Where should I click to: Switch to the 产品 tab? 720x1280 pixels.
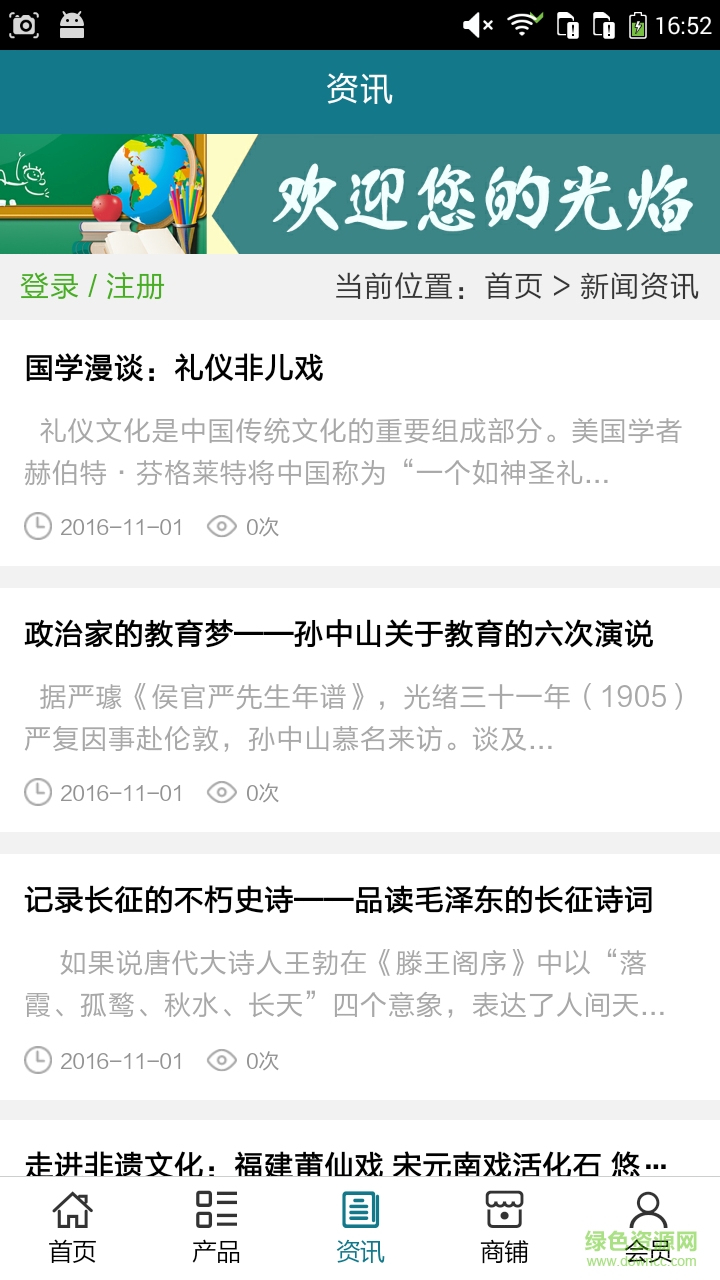click(216, 1226)
